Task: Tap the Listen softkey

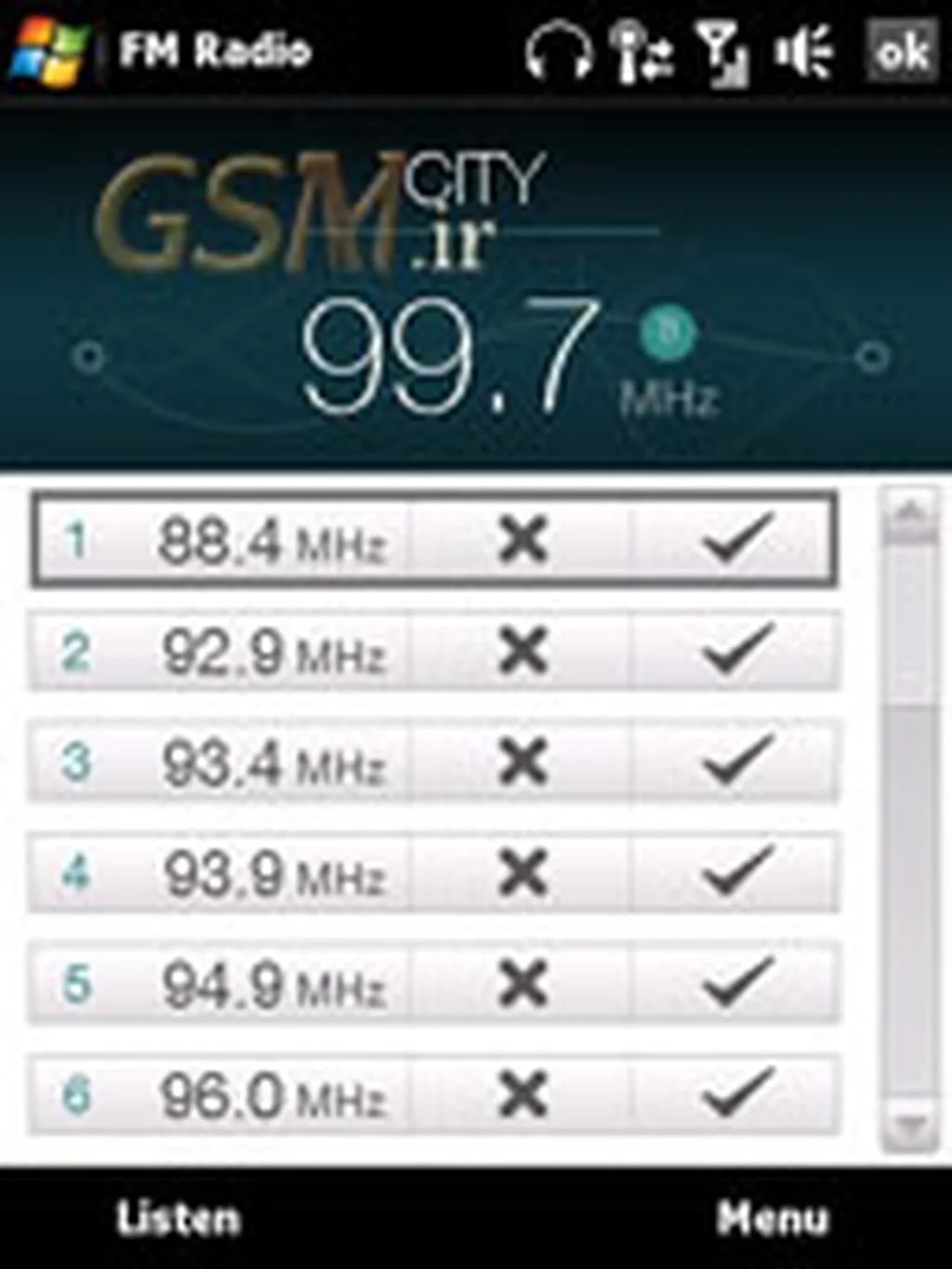Action: (x=178, y=1218)
